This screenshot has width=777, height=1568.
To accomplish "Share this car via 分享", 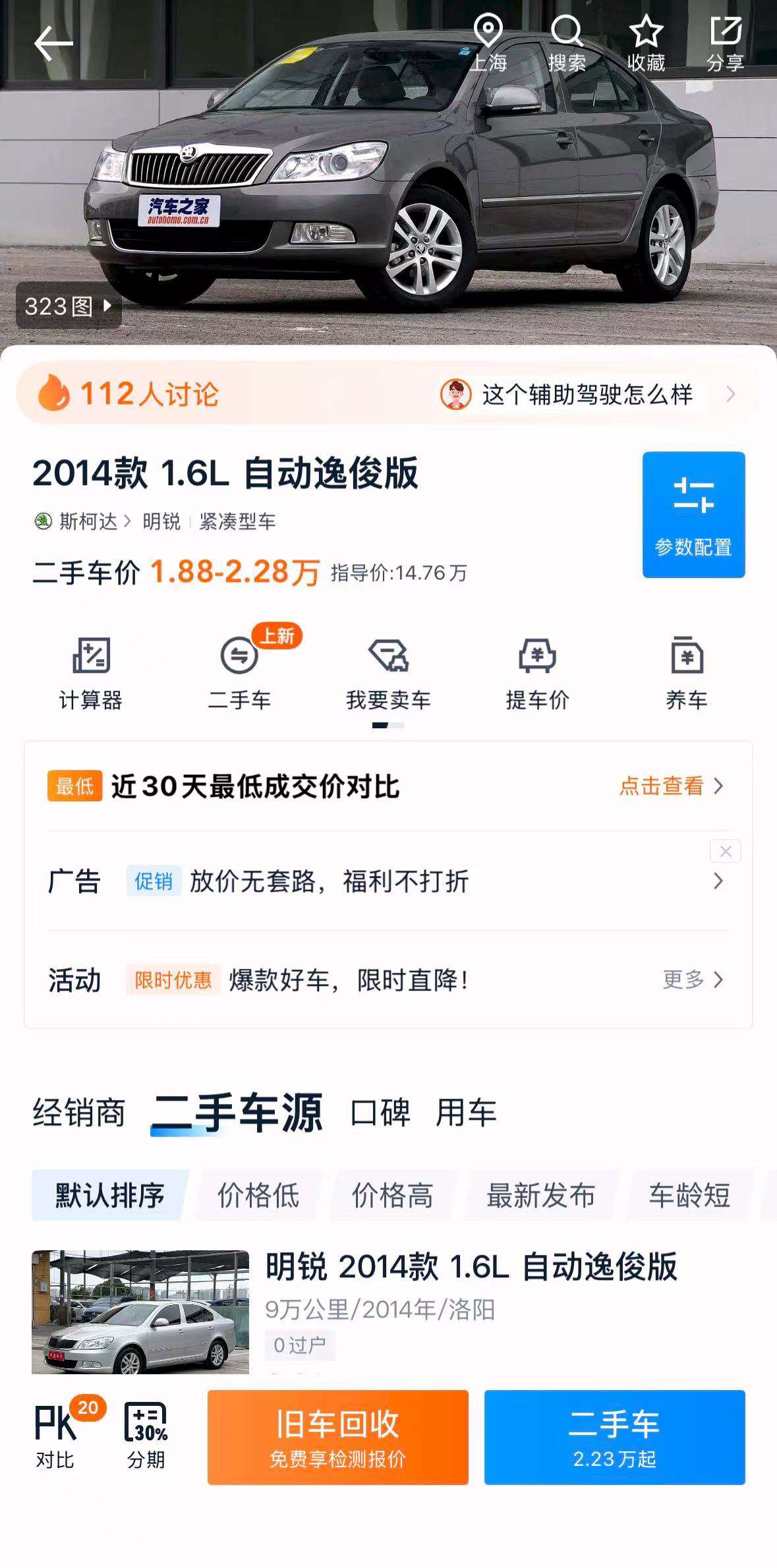I will point(725,44).
